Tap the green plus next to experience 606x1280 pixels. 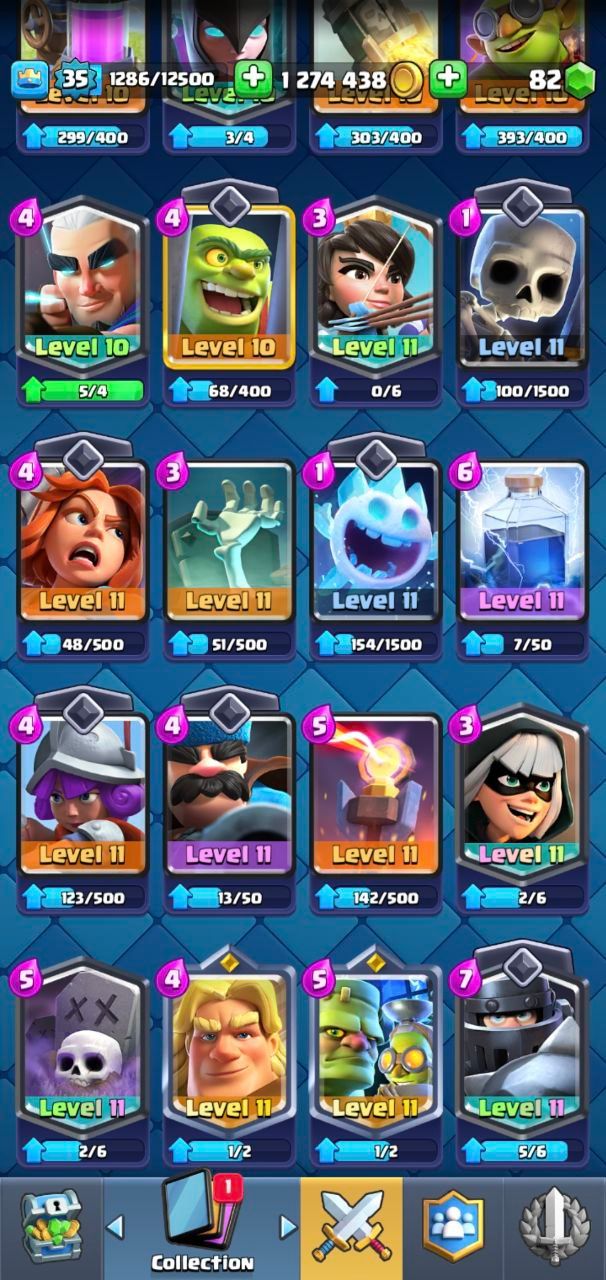(x=253, y=79)
